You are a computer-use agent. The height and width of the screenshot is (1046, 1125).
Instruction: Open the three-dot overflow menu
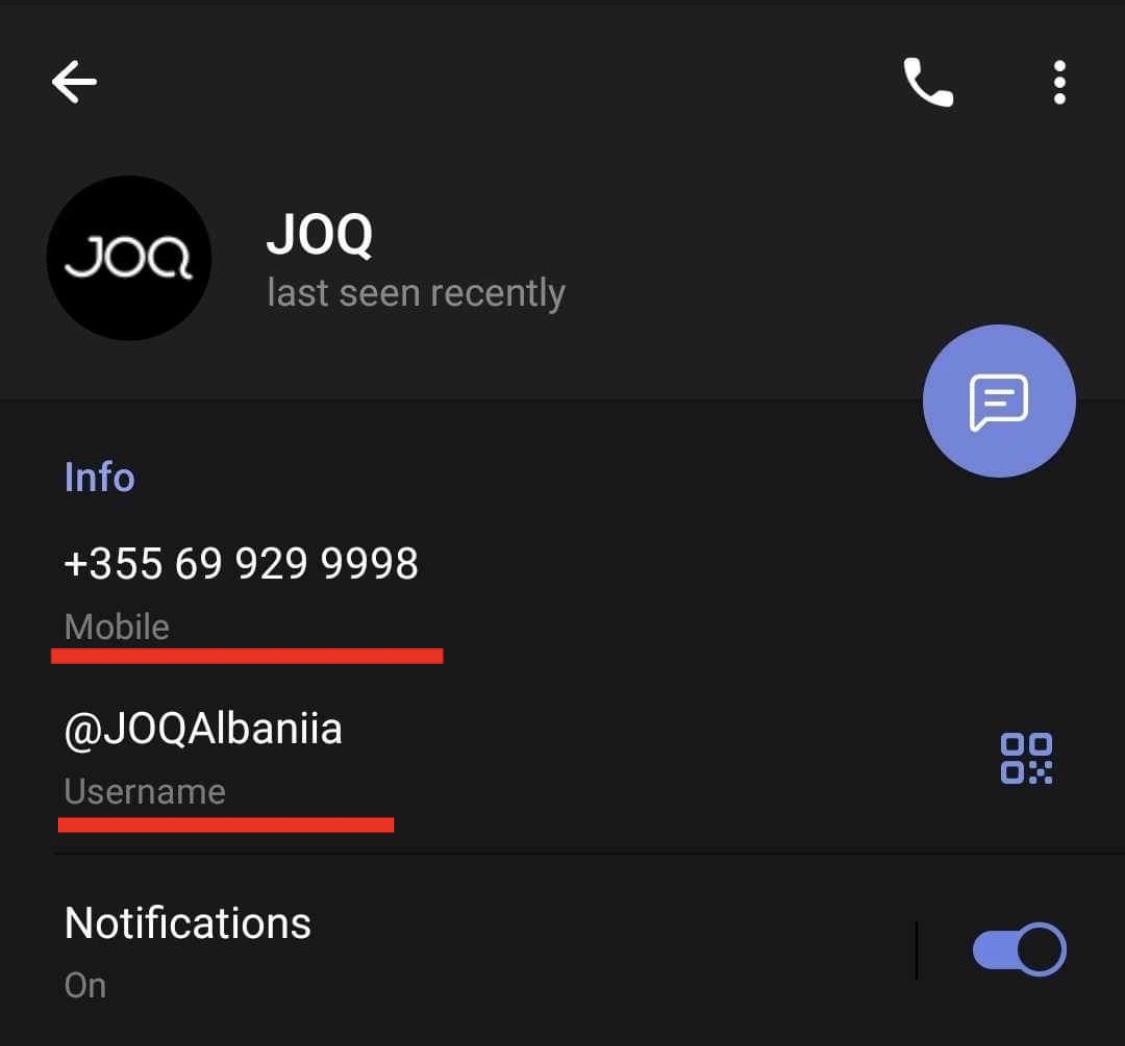[1059, 82]
